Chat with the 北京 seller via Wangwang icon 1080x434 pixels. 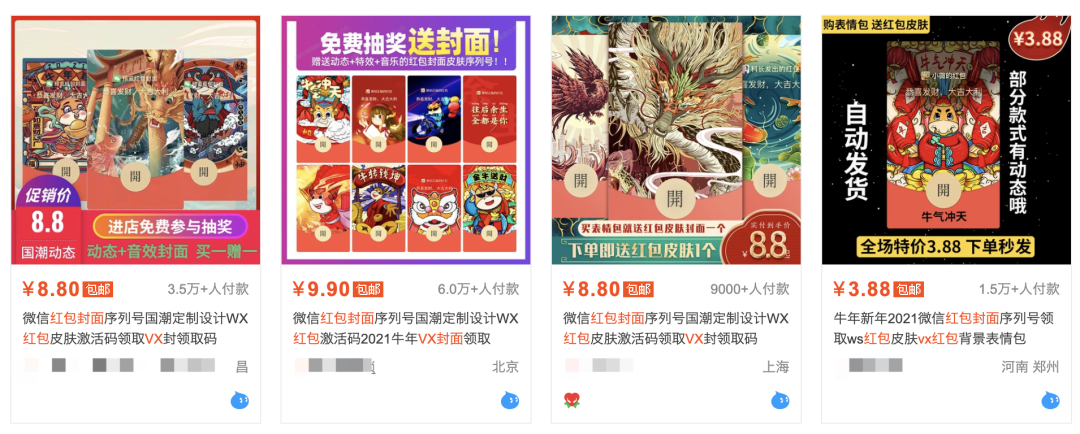click(510, 401)
